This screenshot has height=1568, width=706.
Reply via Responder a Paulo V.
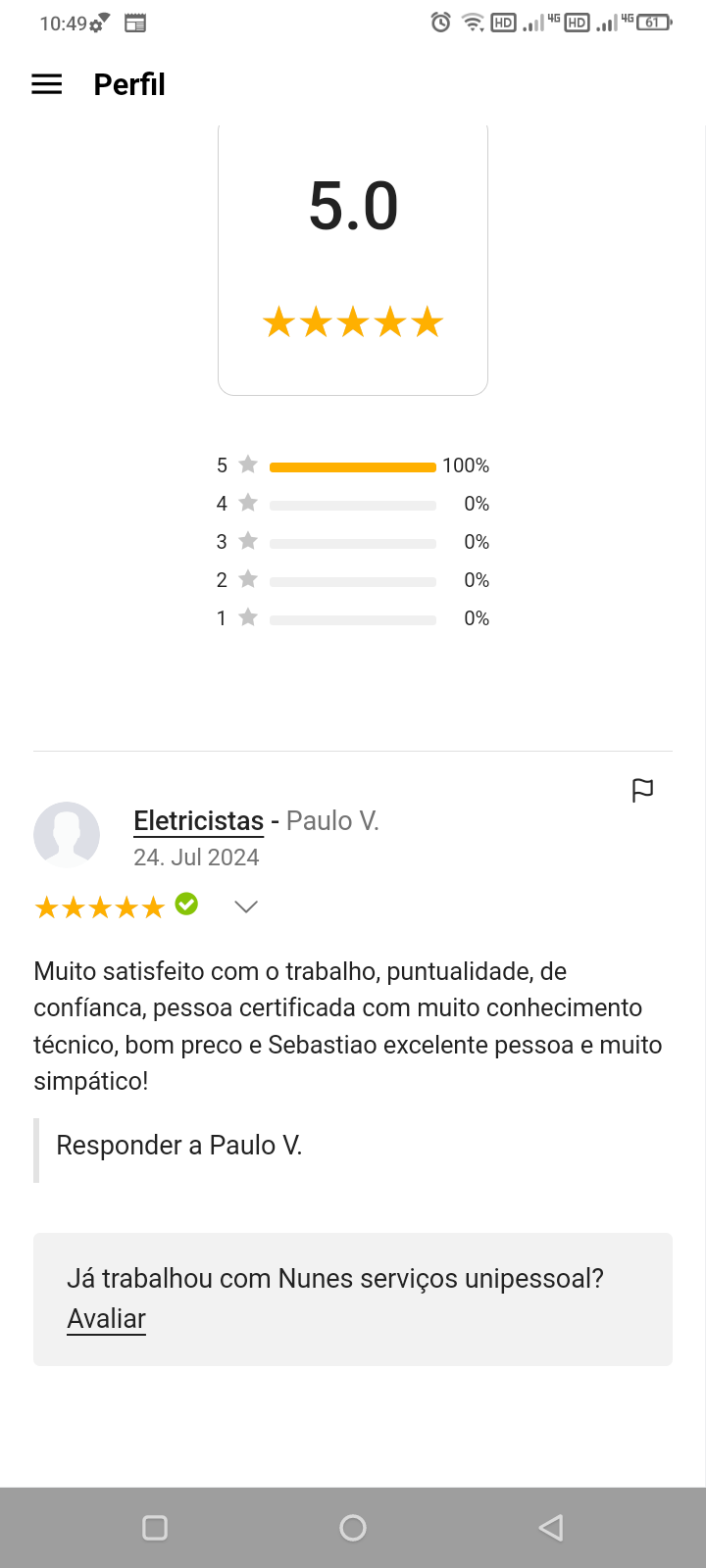179,1145
